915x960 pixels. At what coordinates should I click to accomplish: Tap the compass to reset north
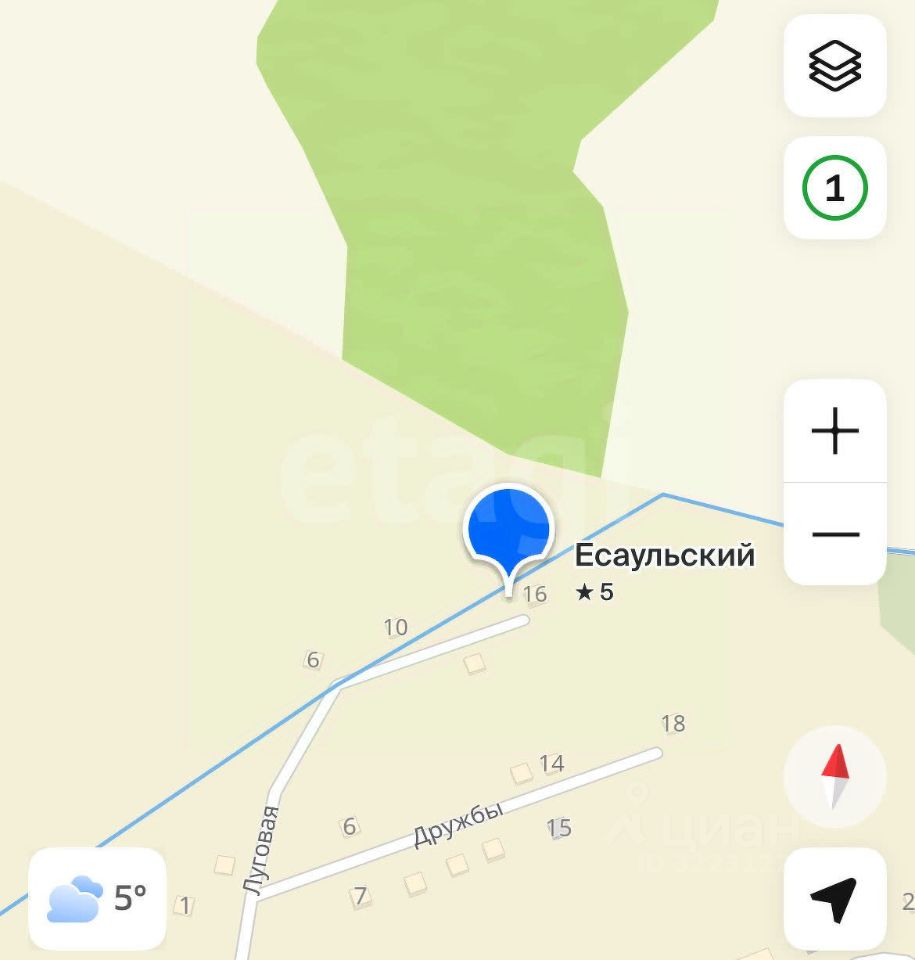pos(835,777)
